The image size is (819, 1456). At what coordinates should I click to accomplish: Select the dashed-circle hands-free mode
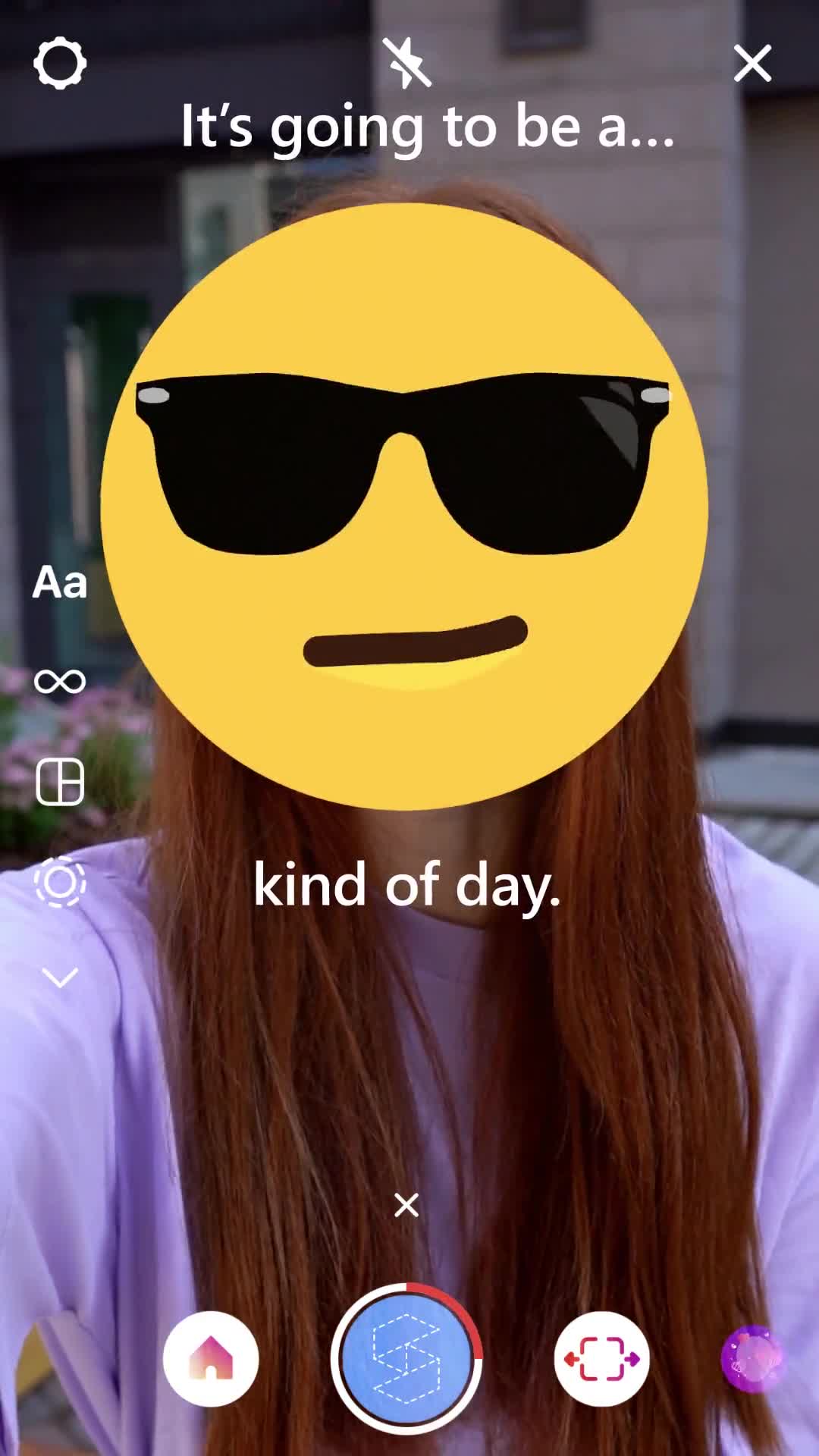pyautogui.click(x=60, y=882)
